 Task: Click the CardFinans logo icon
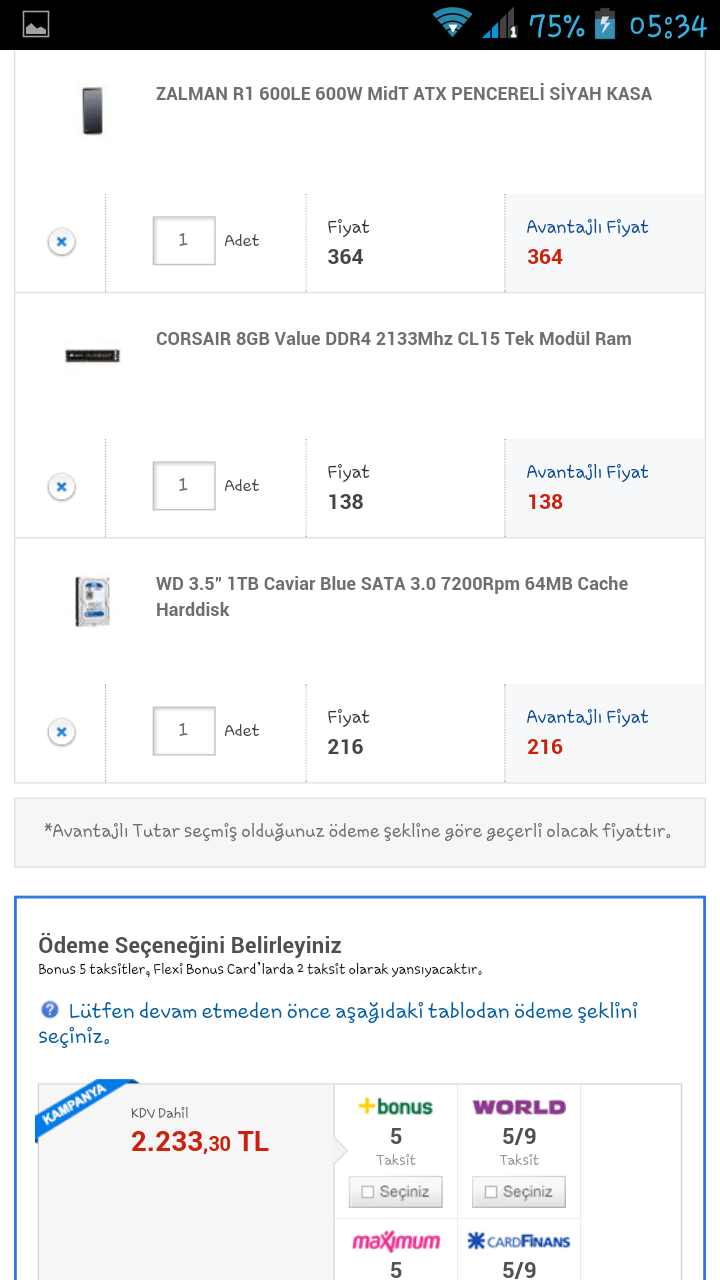518,1241
